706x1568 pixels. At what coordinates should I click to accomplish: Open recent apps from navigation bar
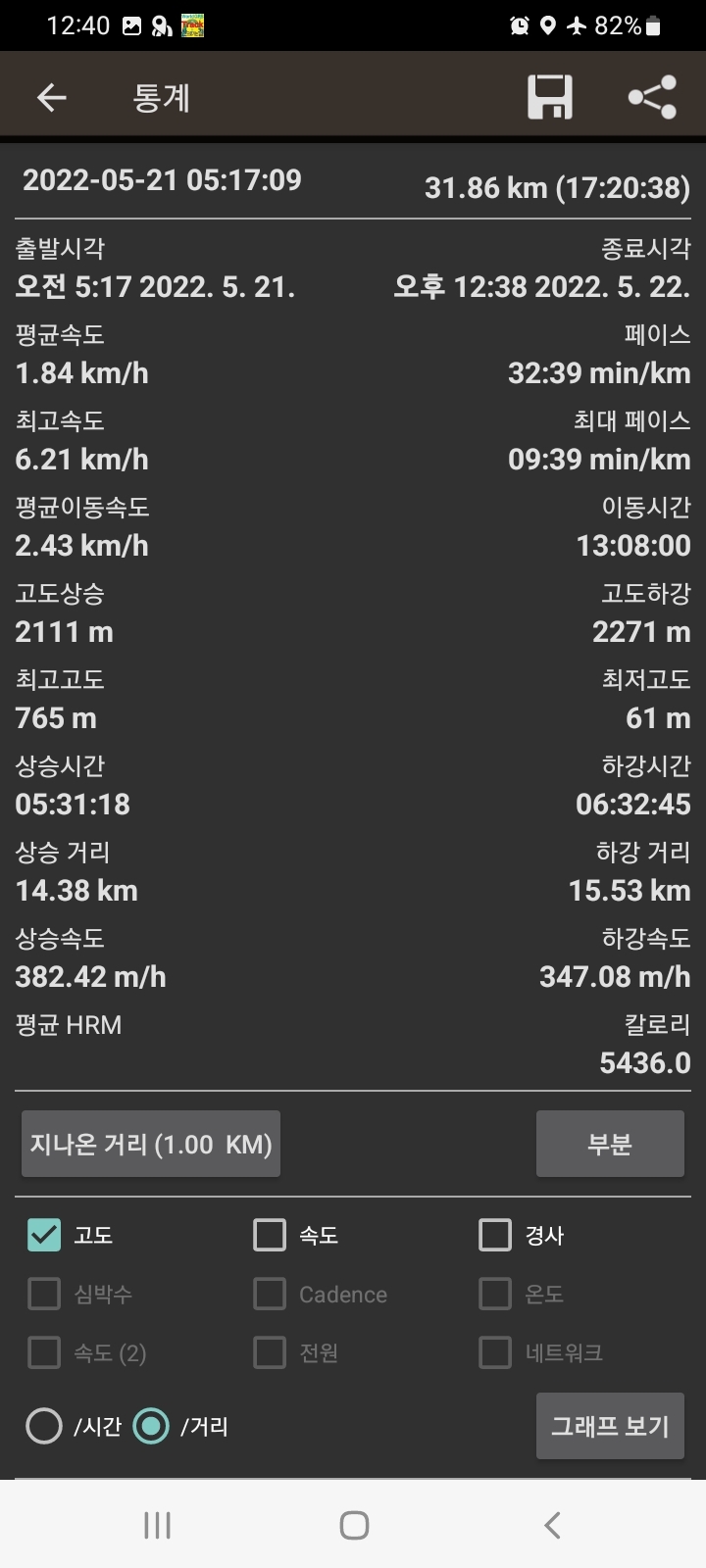click(x=157, y=1525)
